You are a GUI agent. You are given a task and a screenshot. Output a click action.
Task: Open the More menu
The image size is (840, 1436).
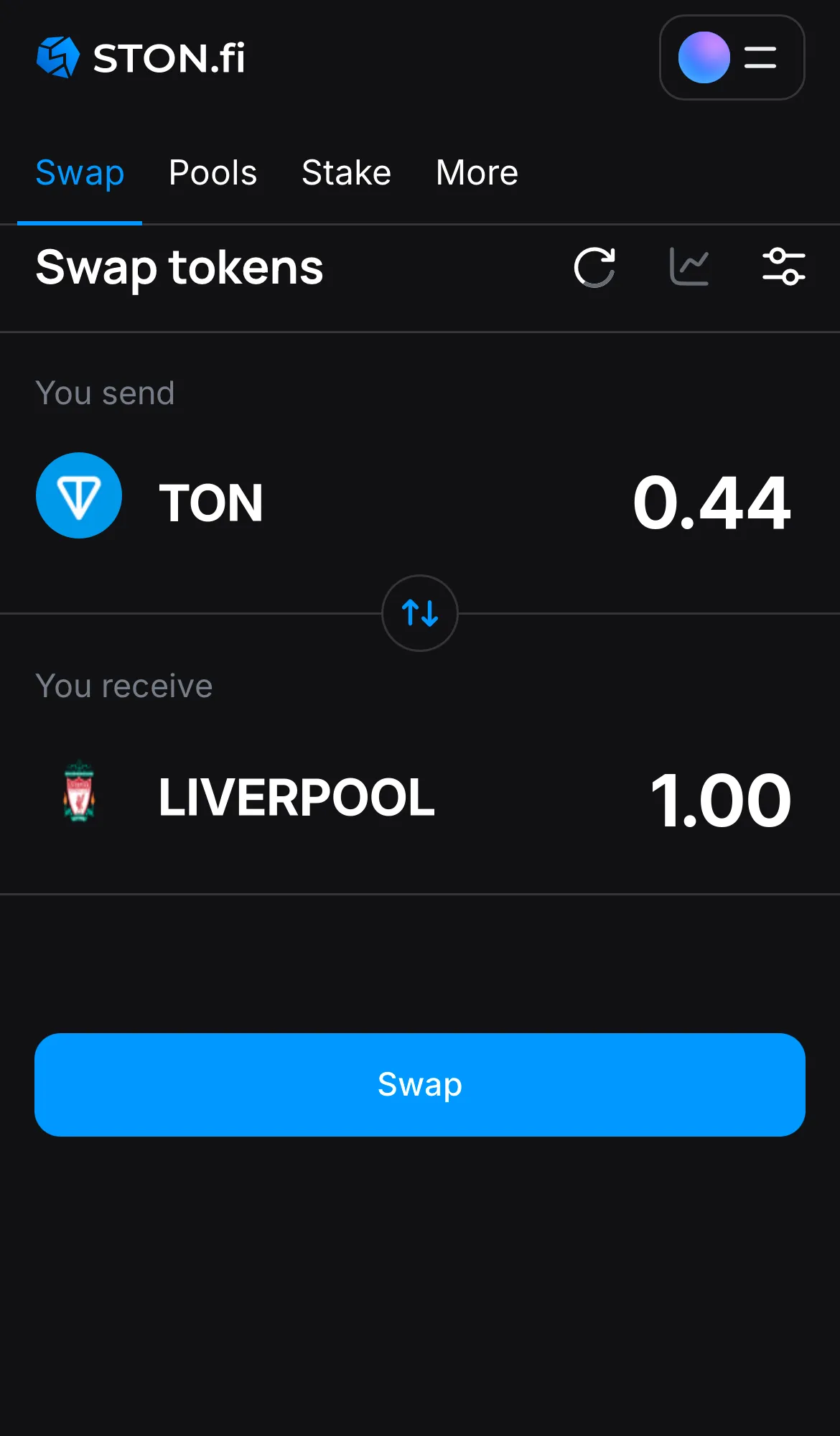click(476, 172)
